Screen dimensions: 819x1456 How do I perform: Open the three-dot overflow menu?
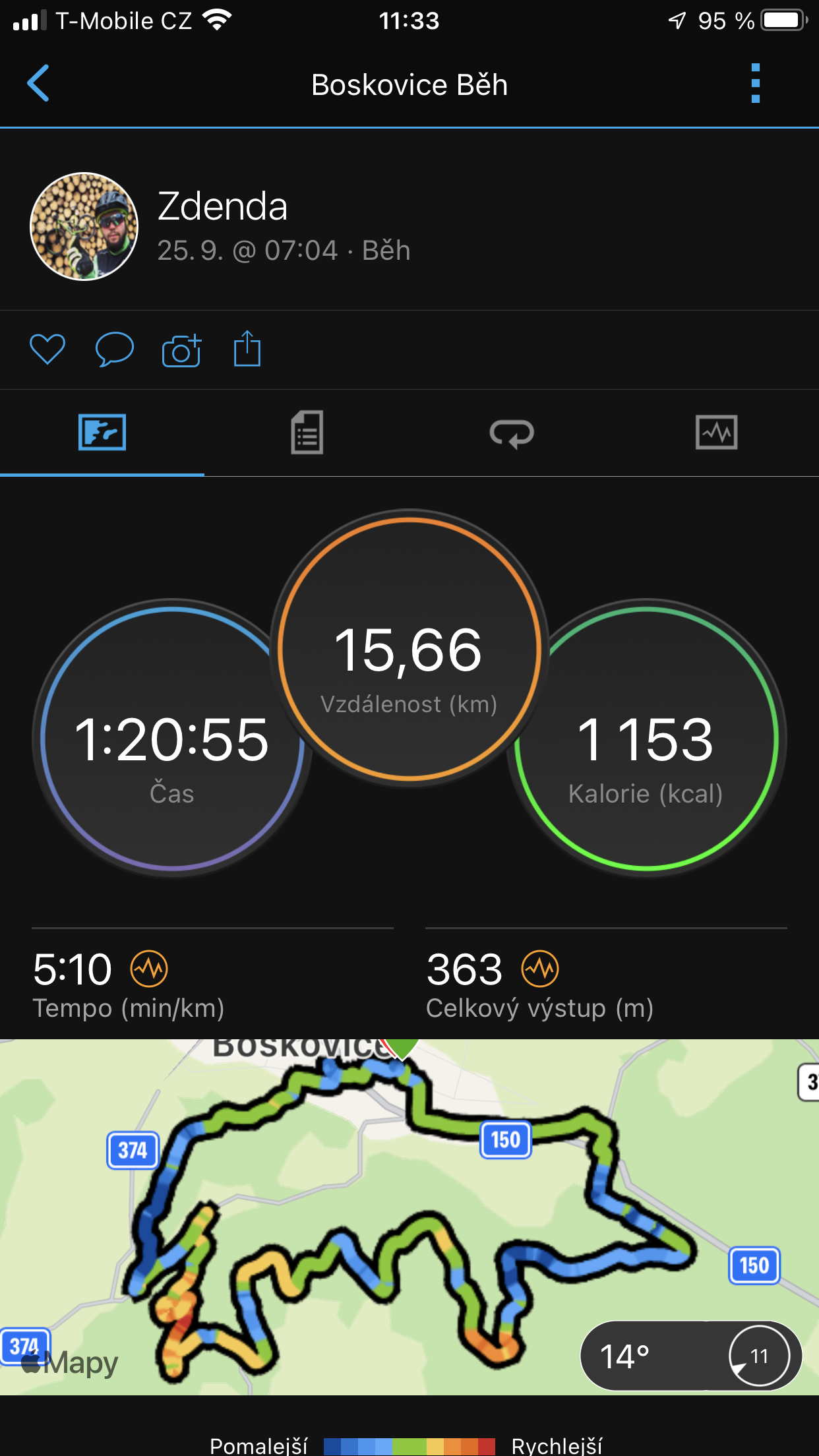pos(756,83)
